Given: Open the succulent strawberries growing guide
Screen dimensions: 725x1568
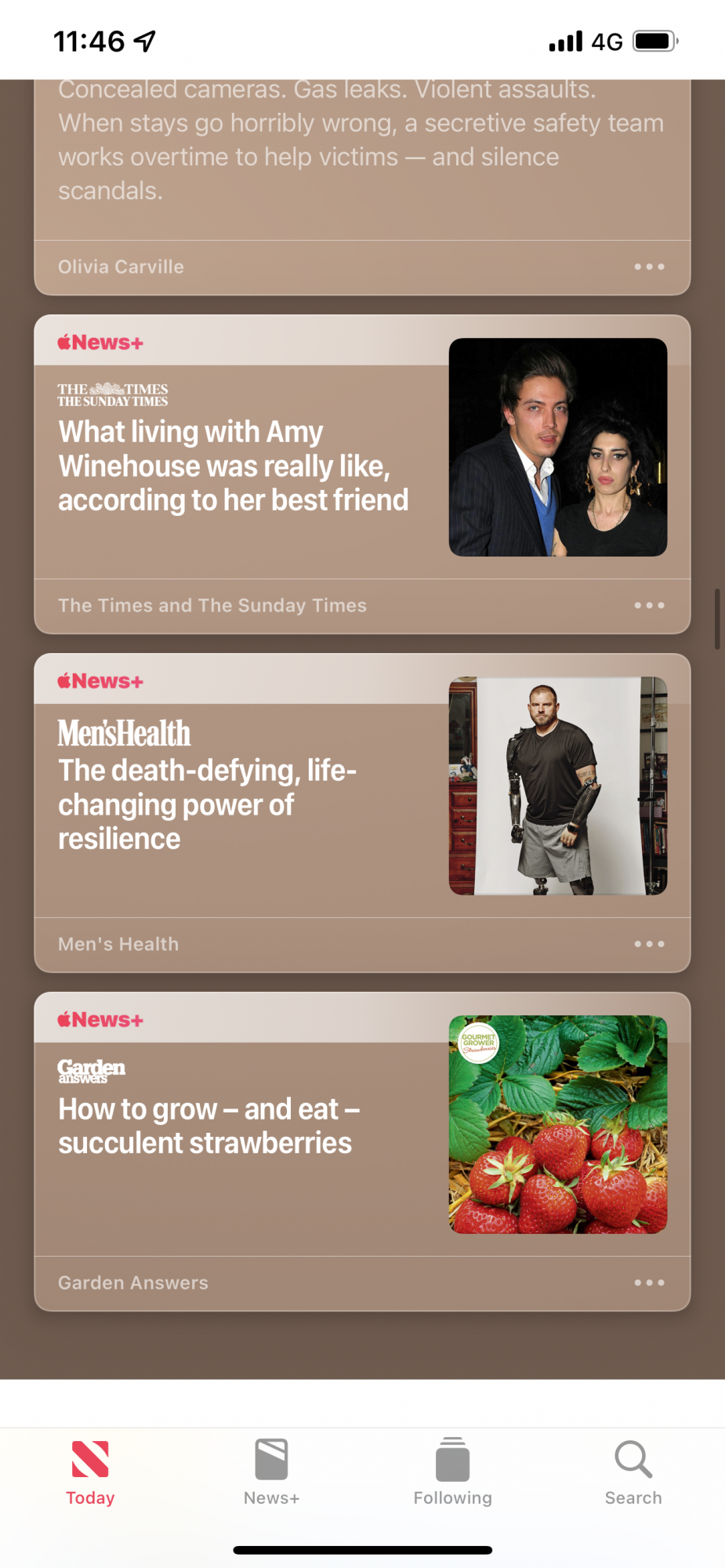Looking at the screenshot, I should [209, 1126].
